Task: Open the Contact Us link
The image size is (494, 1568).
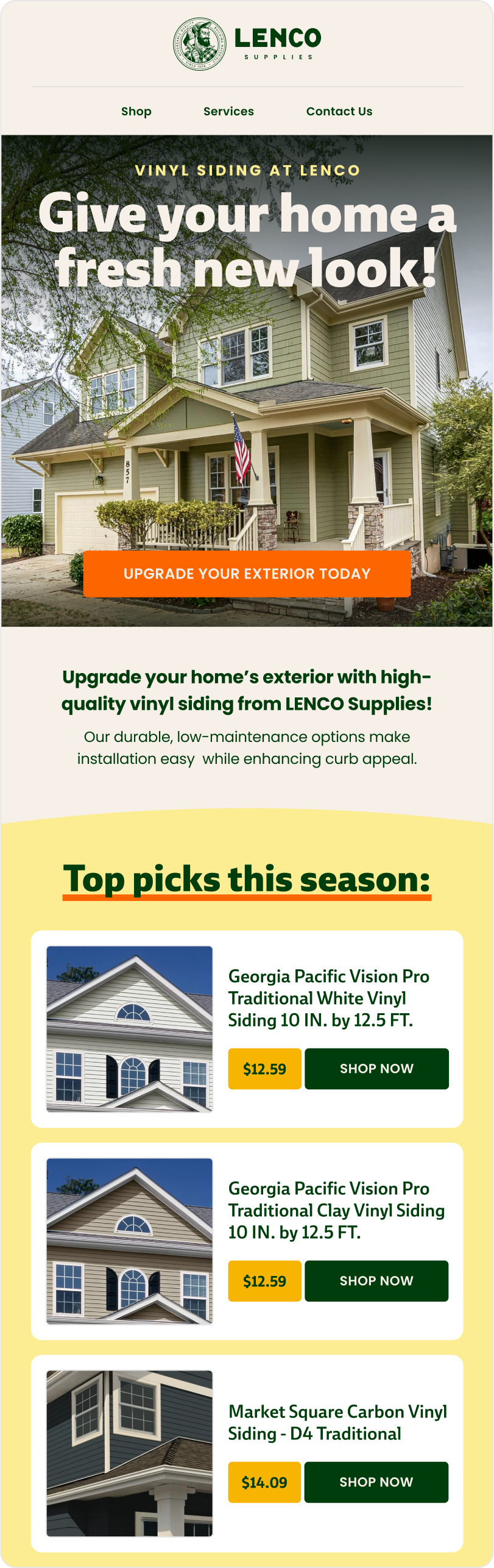Action: pyautogui.click(x=339, y=111)
